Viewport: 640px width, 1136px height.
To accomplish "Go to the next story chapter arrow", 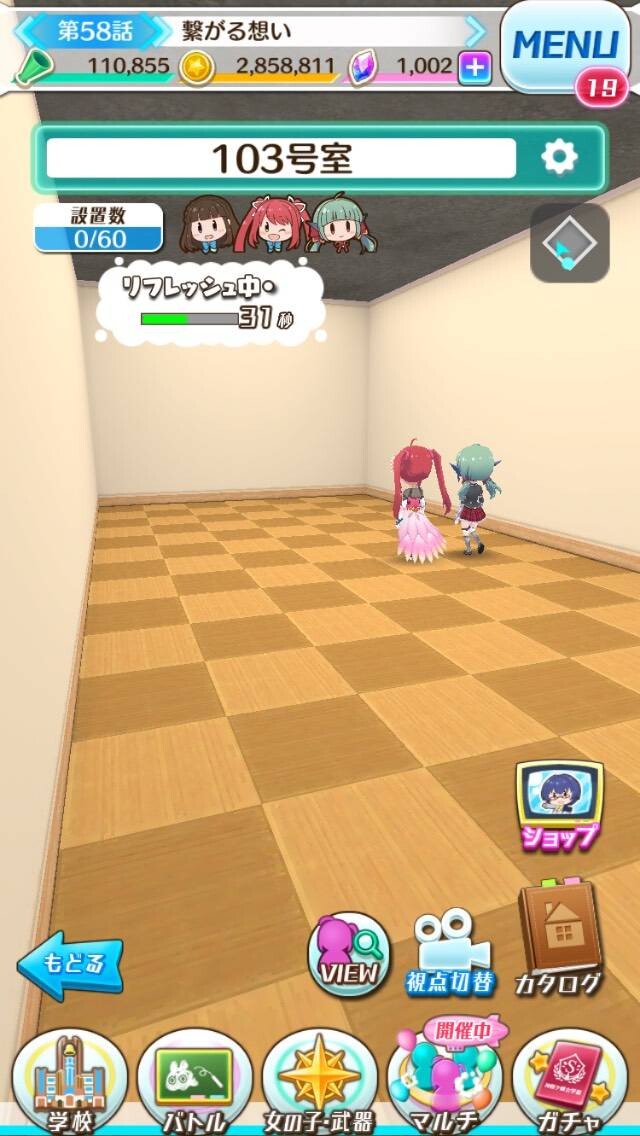I will (x=476, y=32).
